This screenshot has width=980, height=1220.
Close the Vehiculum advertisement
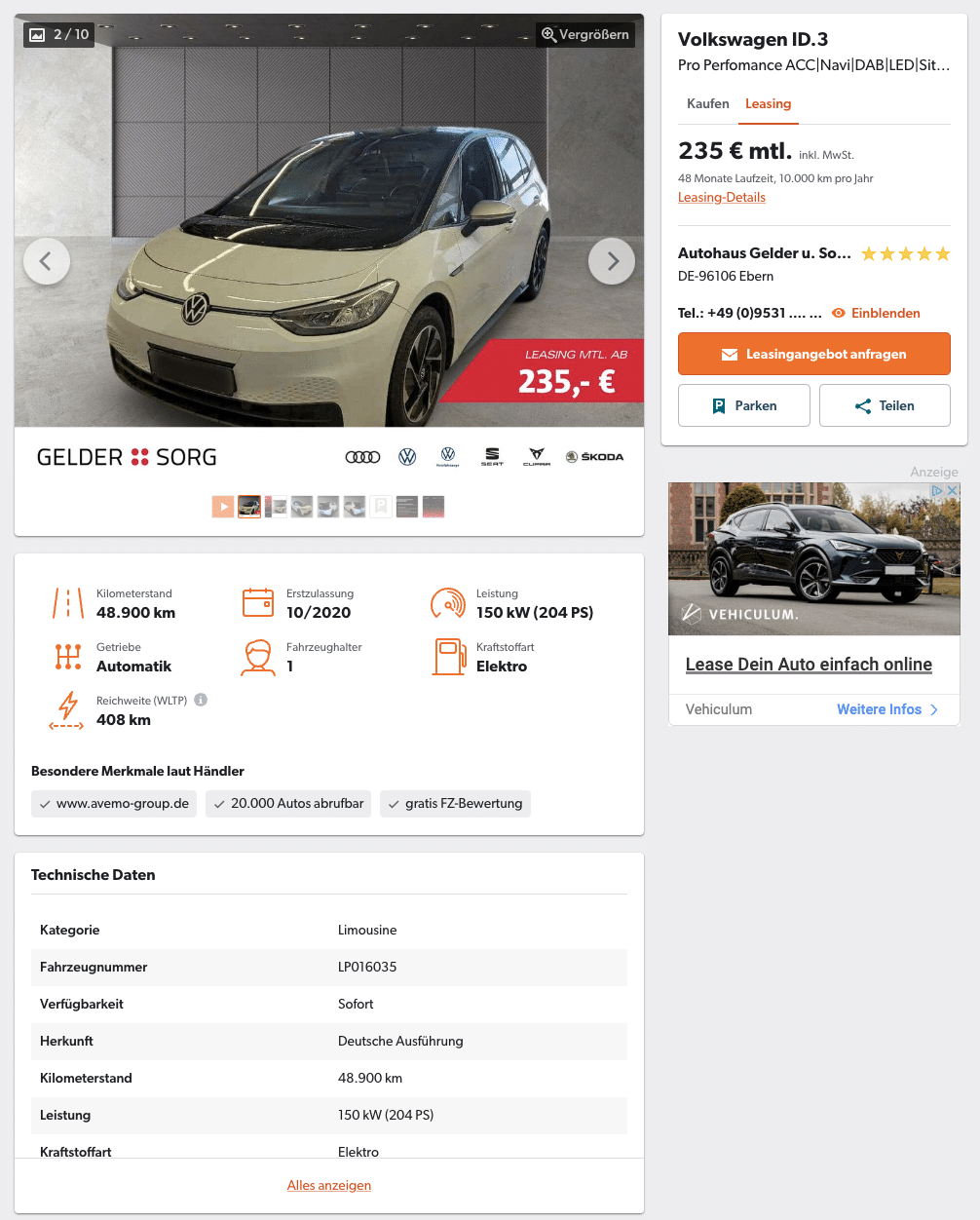point(952,491)
